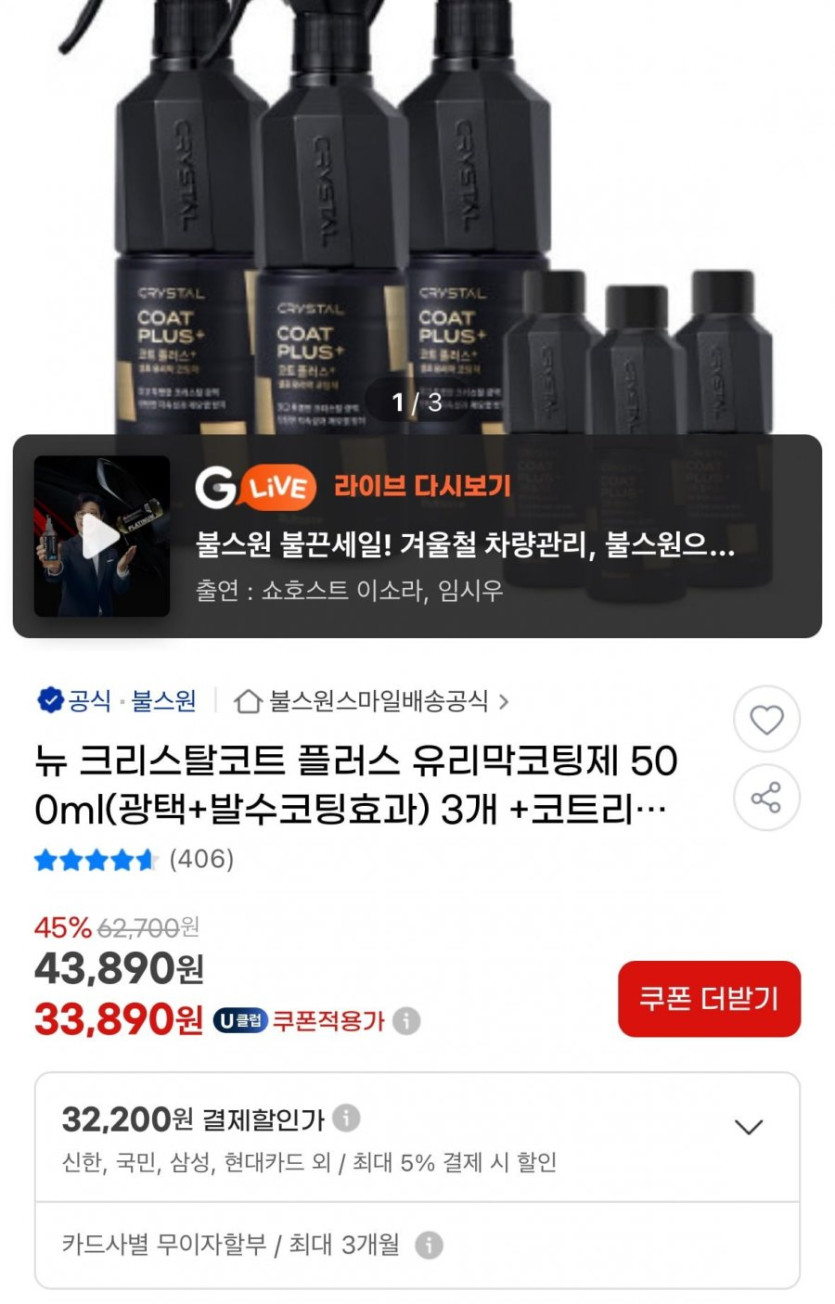View info on 카드사별 무이자할부
835x1304 pixels.
pos(428,1245)
